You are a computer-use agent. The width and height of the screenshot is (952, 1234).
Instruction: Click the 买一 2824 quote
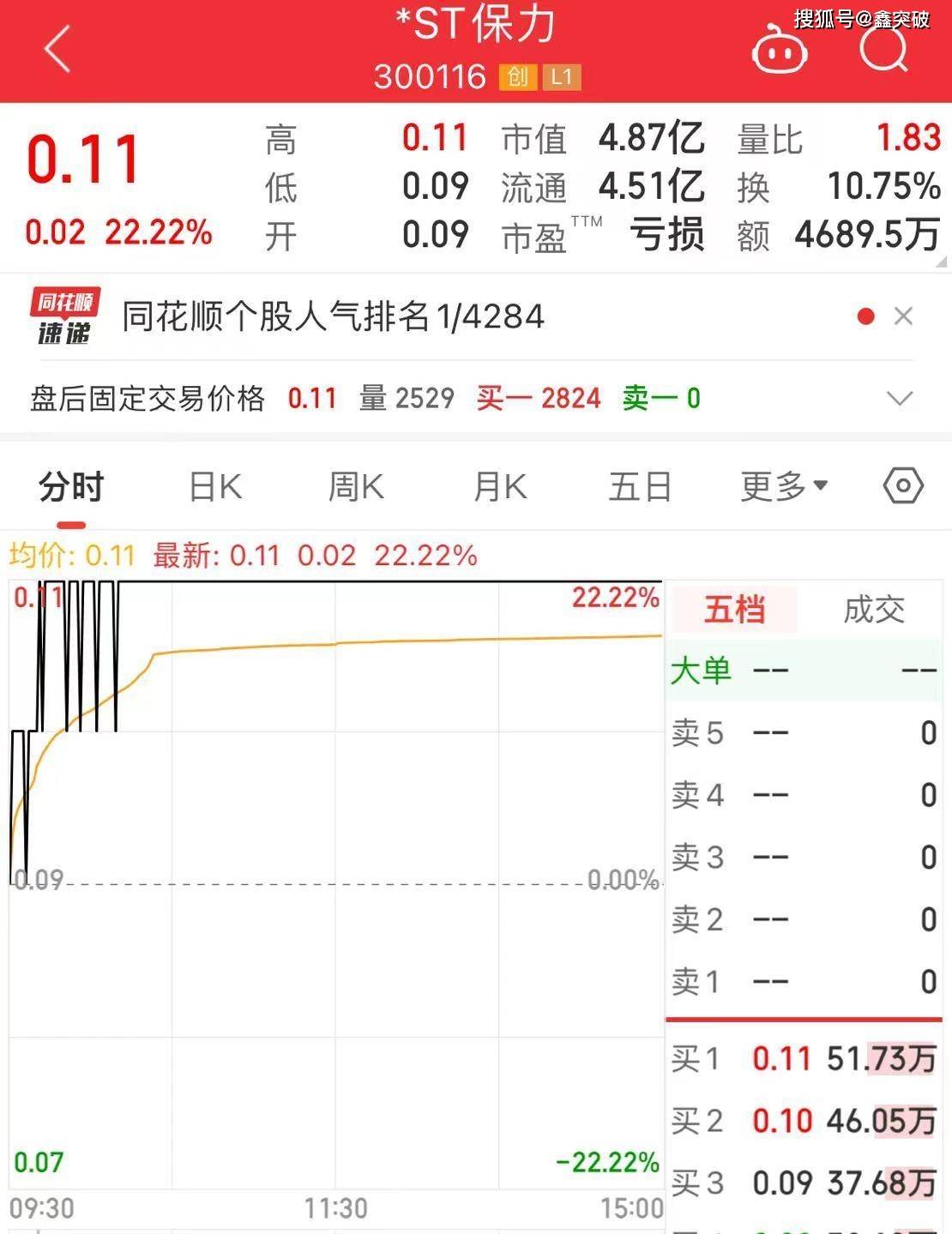coord(539,398)
